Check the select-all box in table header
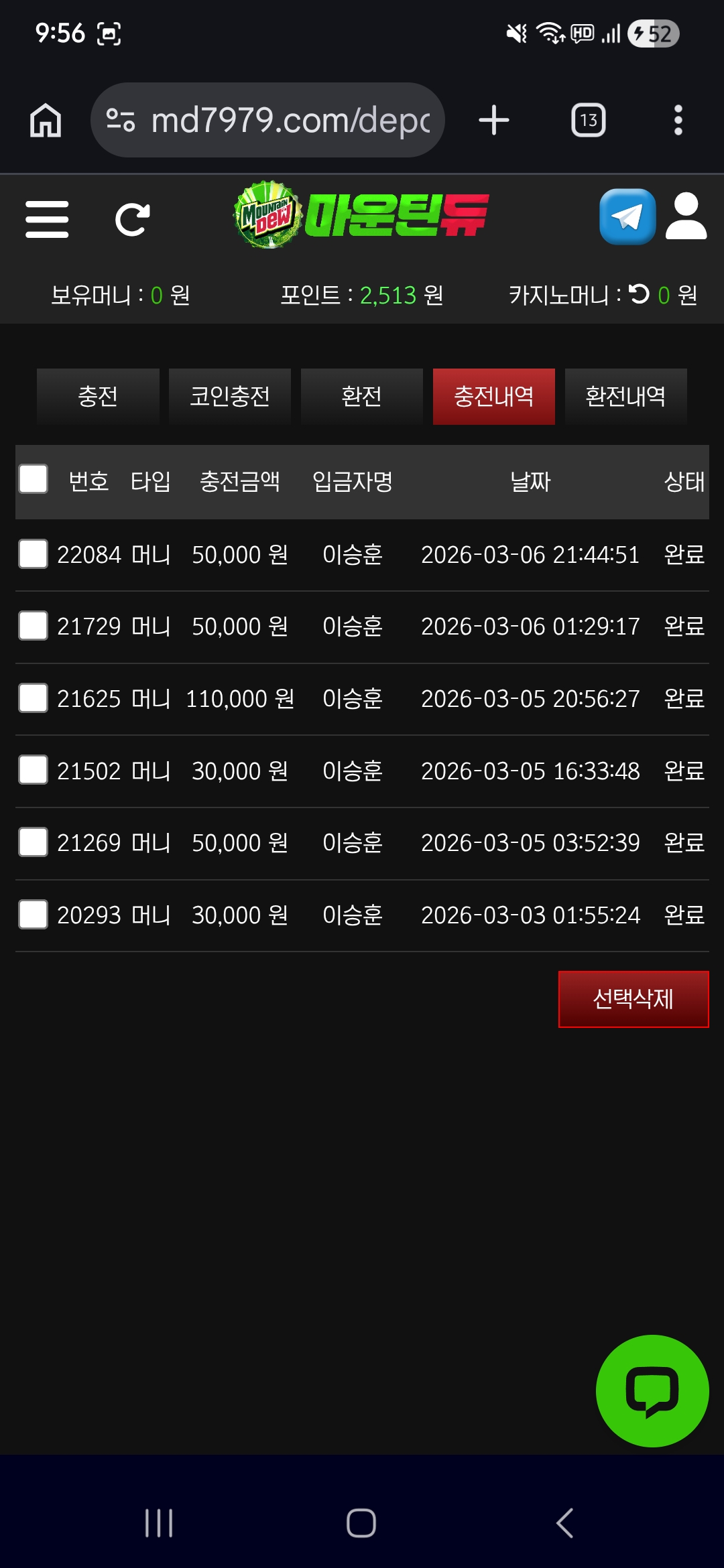 pos(34,479)
